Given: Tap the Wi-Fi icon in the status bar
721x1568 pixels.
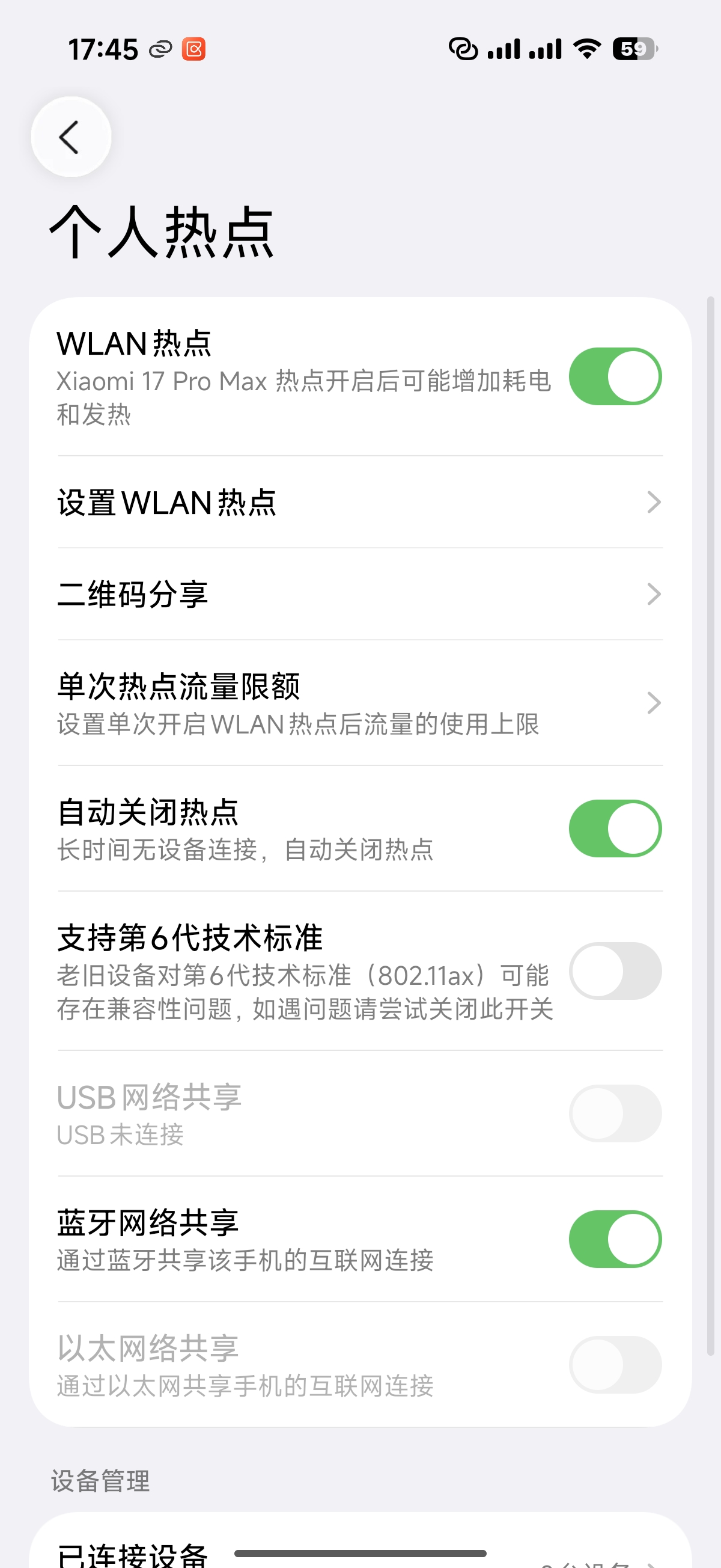Looking at the screenshot, I should click(x=585, y=49).
